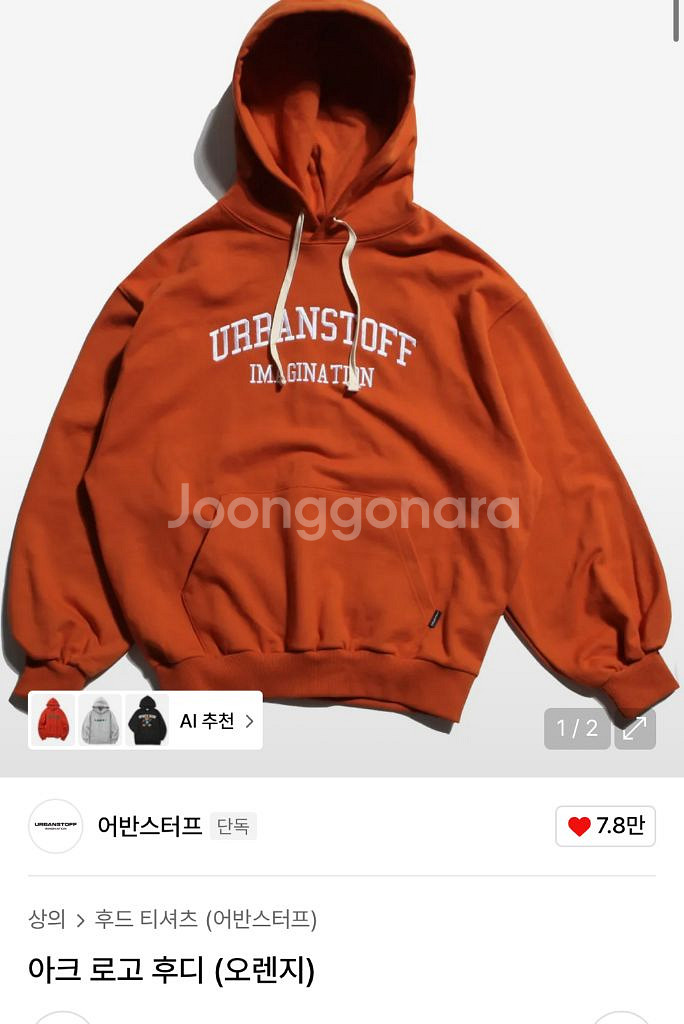Open the 어반스터프 brand page

point(149,826)
